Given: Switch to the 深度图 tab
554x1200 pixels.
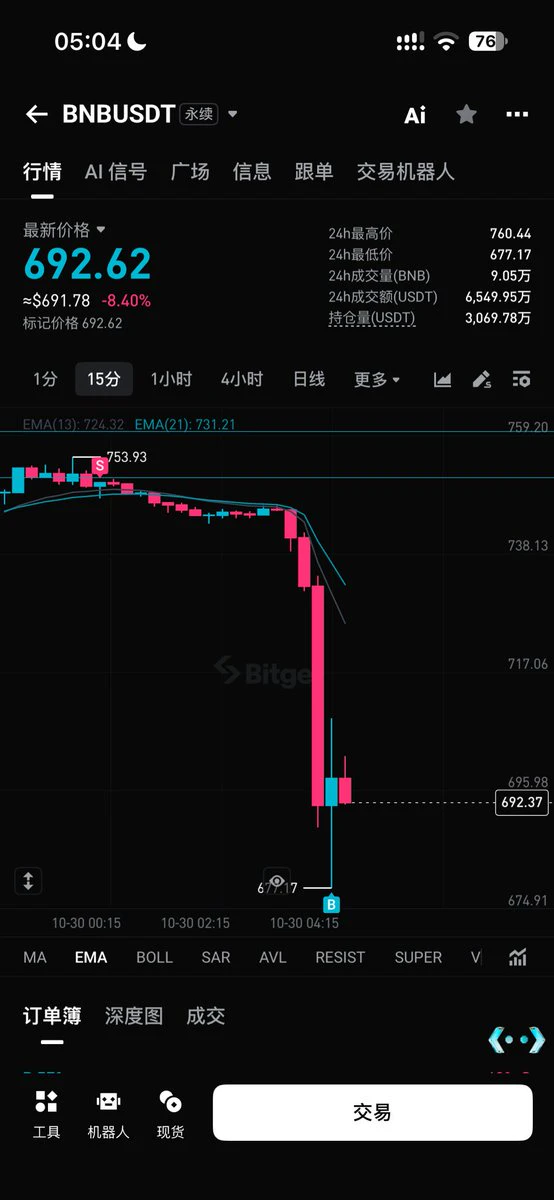Looking at the screenshot, I should tap(134, 1016).
